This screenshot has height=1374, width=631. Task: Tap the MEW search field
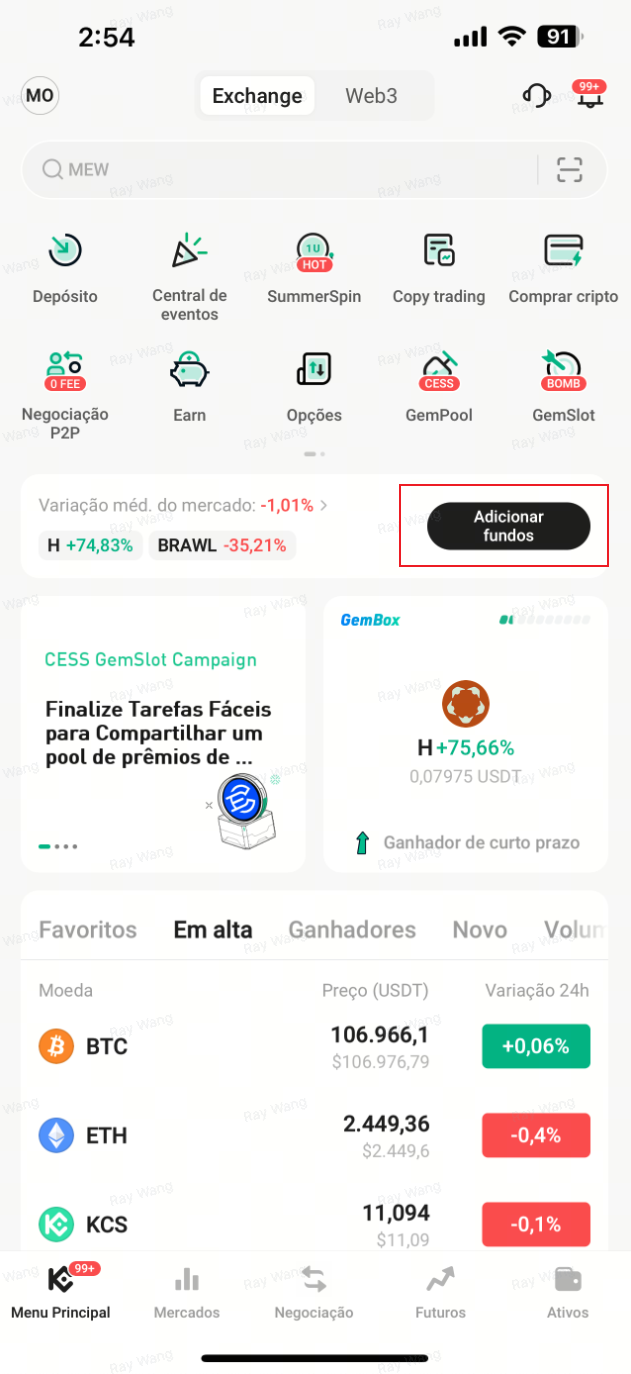(280, 169)
